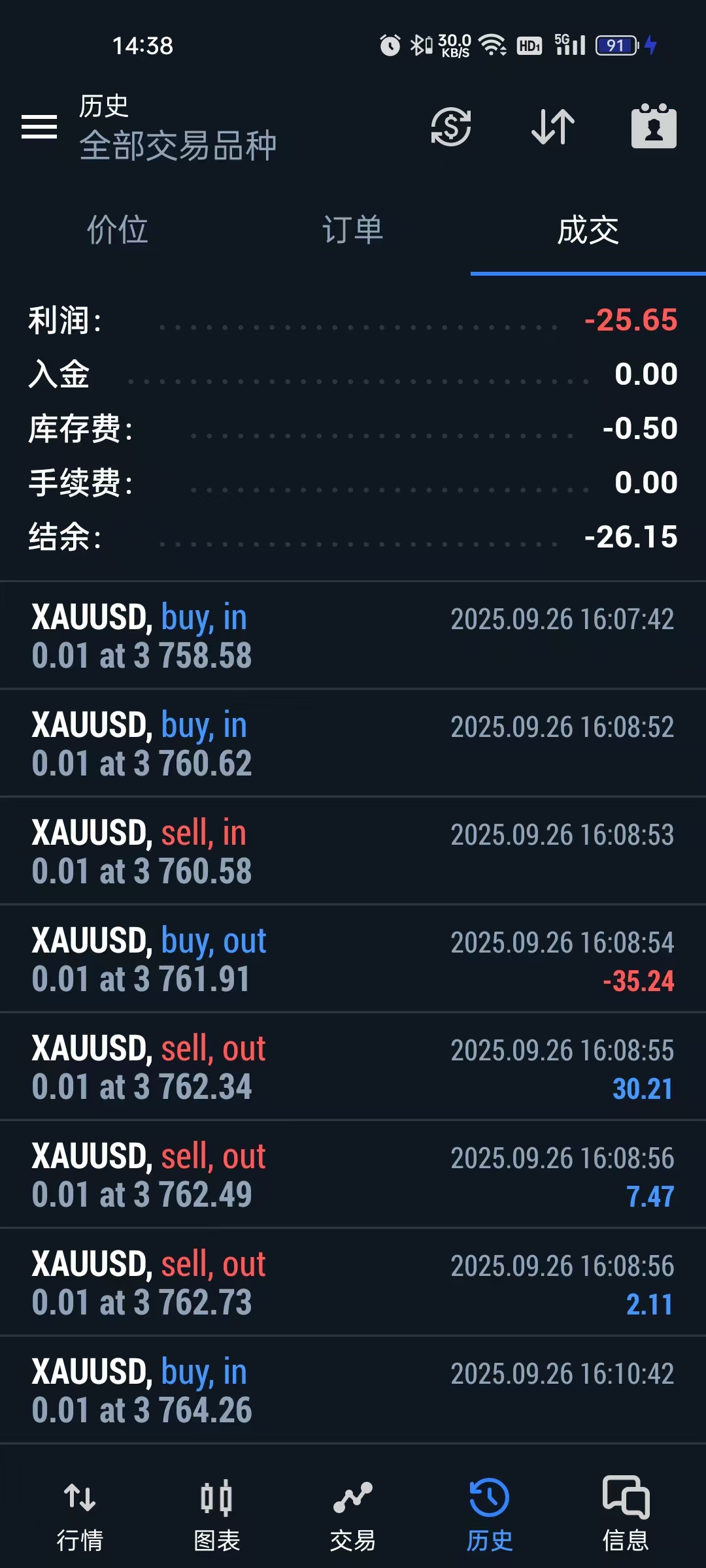Open the calendar date range picker
706x1568 pixels.
click(654, 127)
